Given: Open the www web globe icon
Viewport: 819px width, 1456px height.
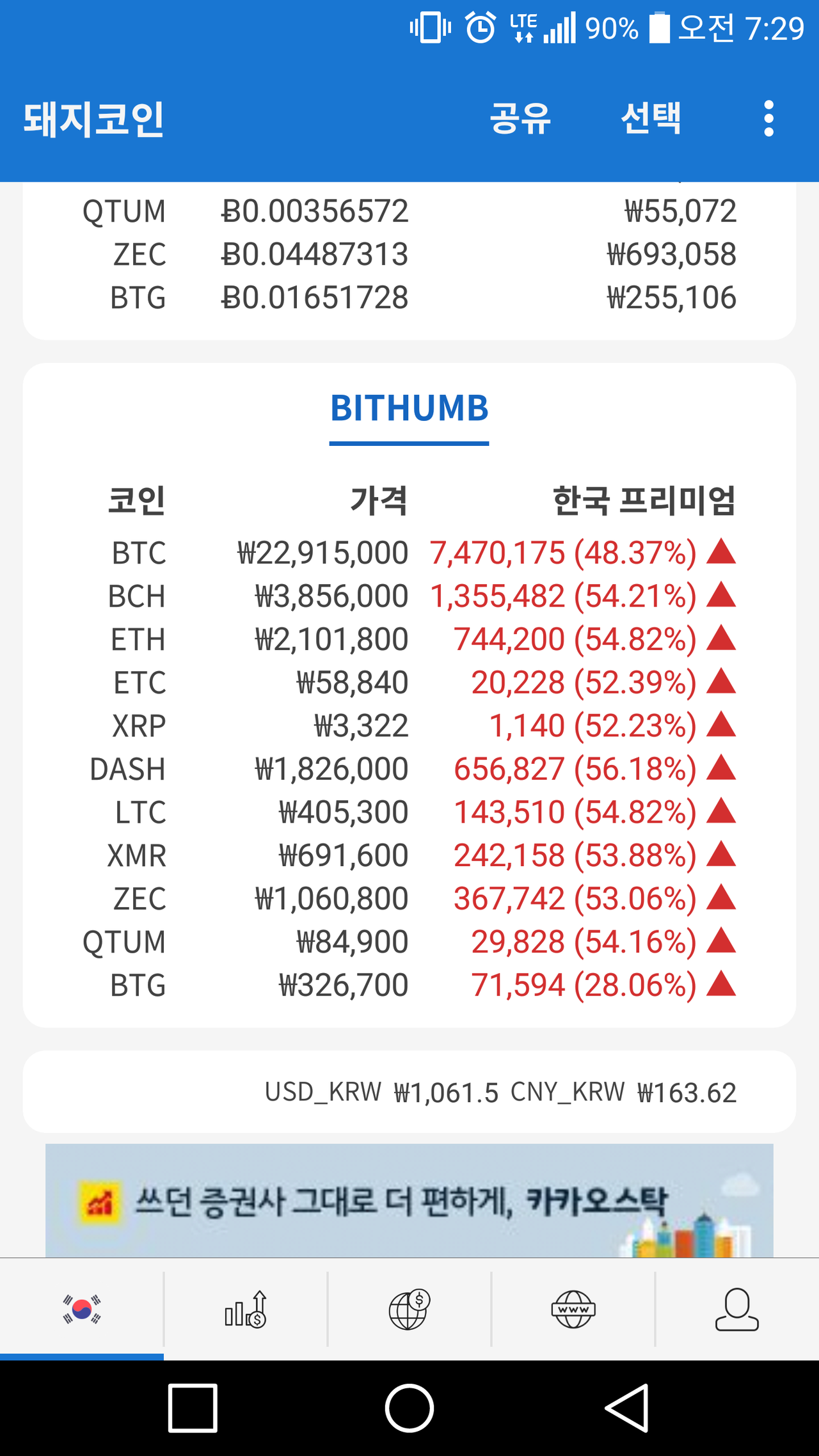Looking at the screenshot, I should click(x=573, y=1308).
